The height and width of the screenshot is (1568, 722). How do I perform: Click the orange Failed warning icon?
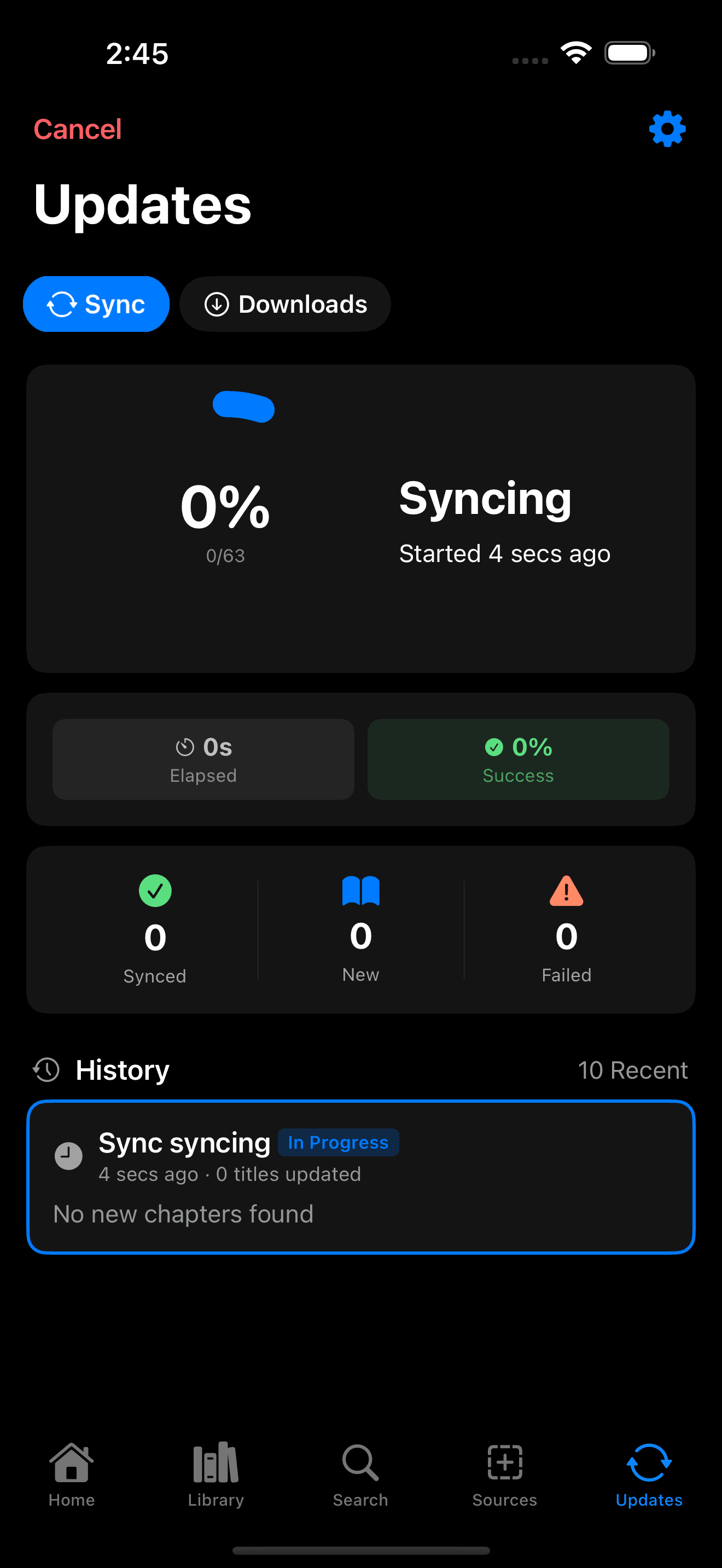pyautogui.click(x=566, y=891)
